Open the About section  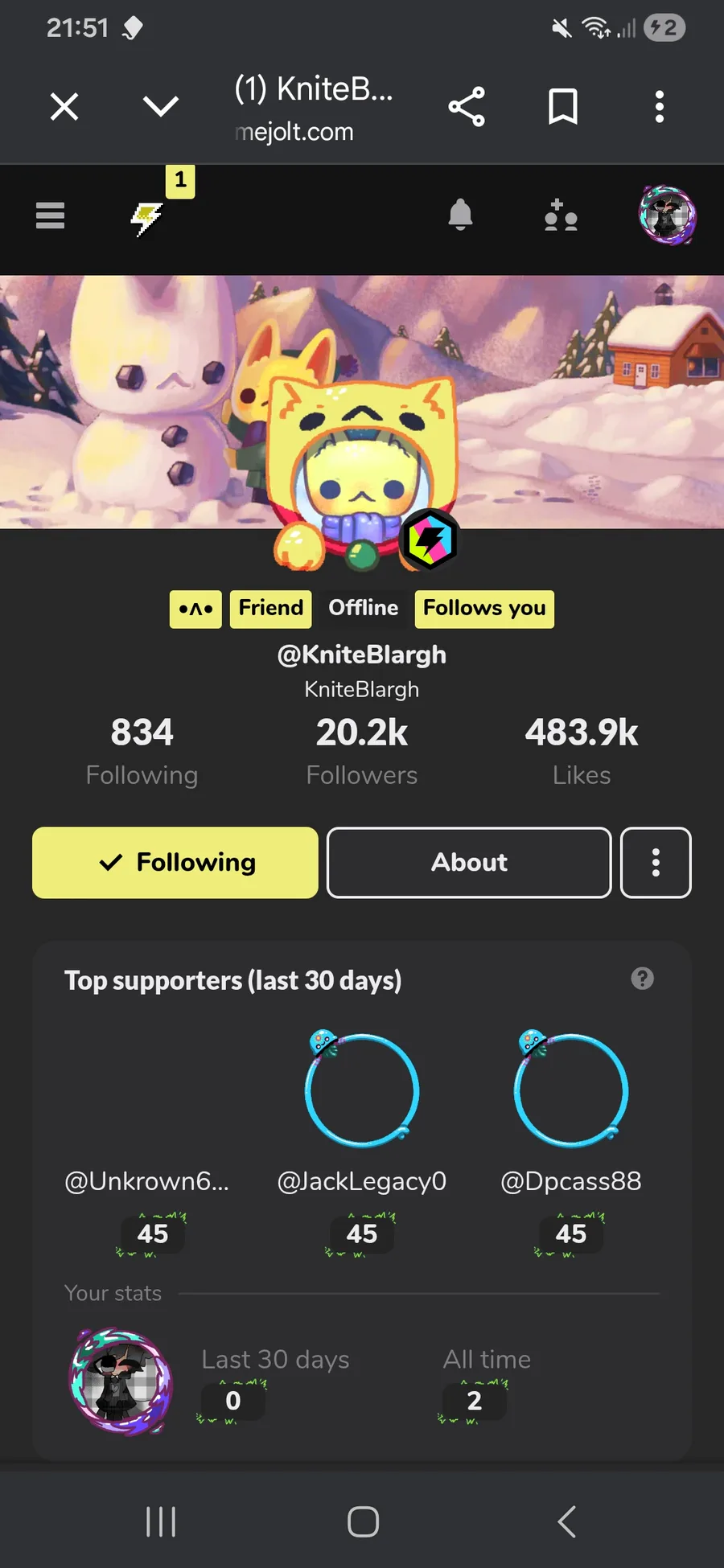click(469, 863)
